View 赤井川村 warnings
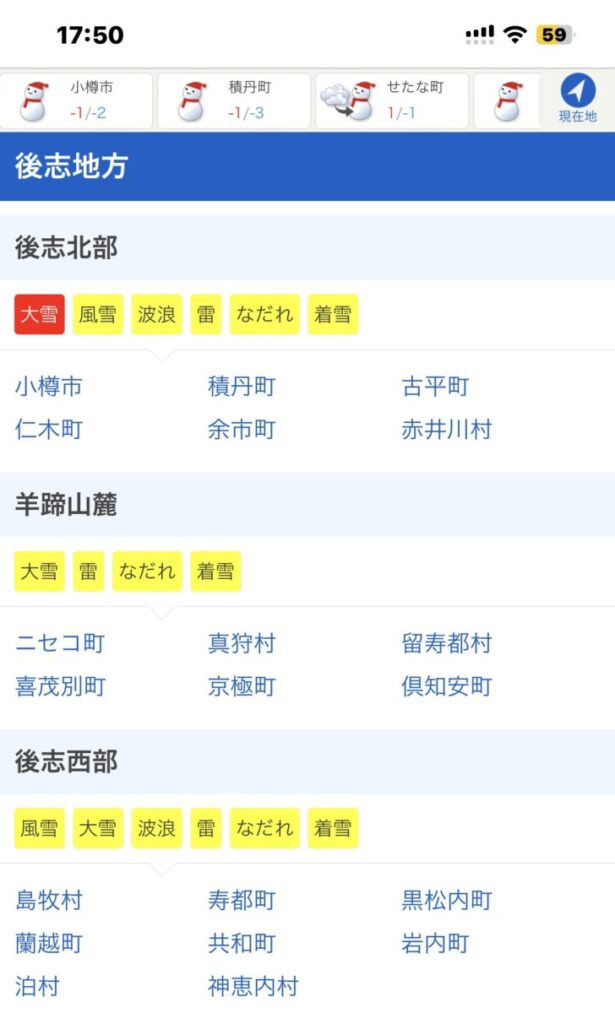 point(446,430)
